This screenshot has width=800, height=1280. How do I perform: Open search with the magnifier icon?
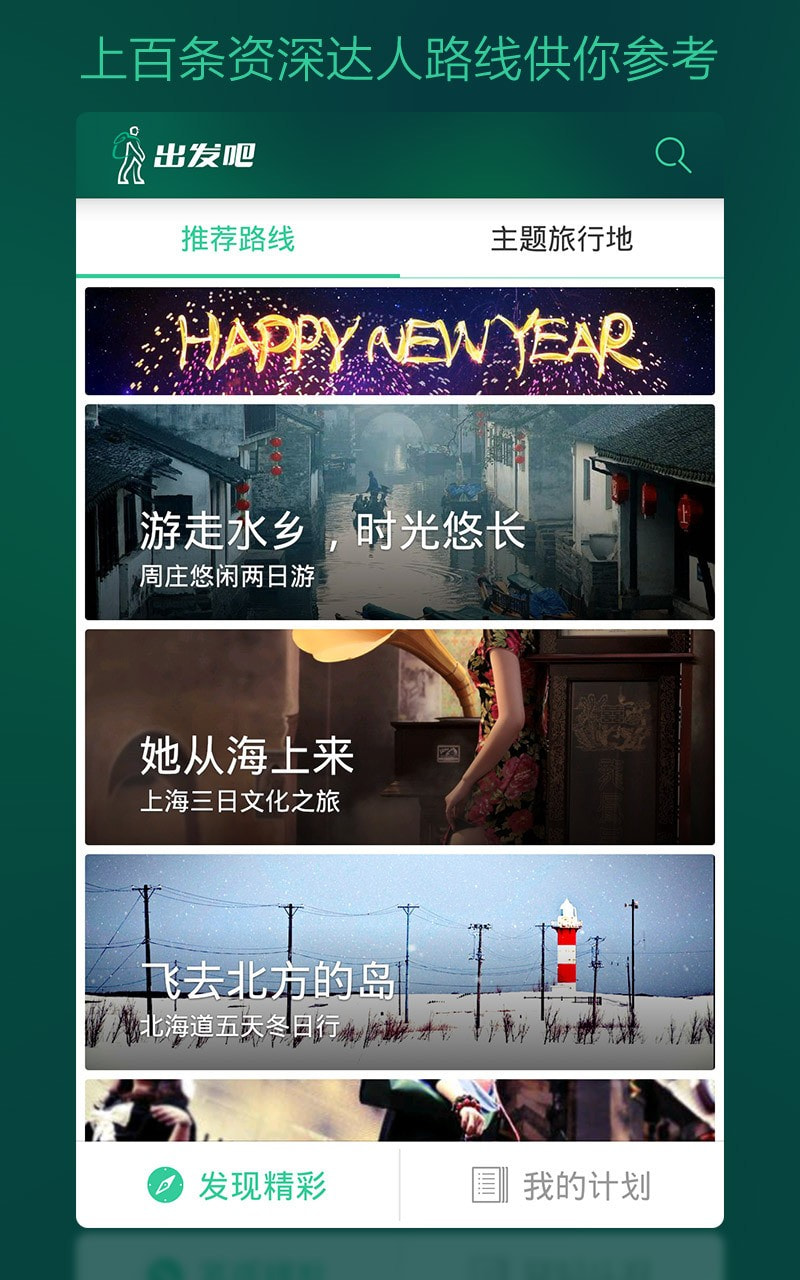[672, 153]
